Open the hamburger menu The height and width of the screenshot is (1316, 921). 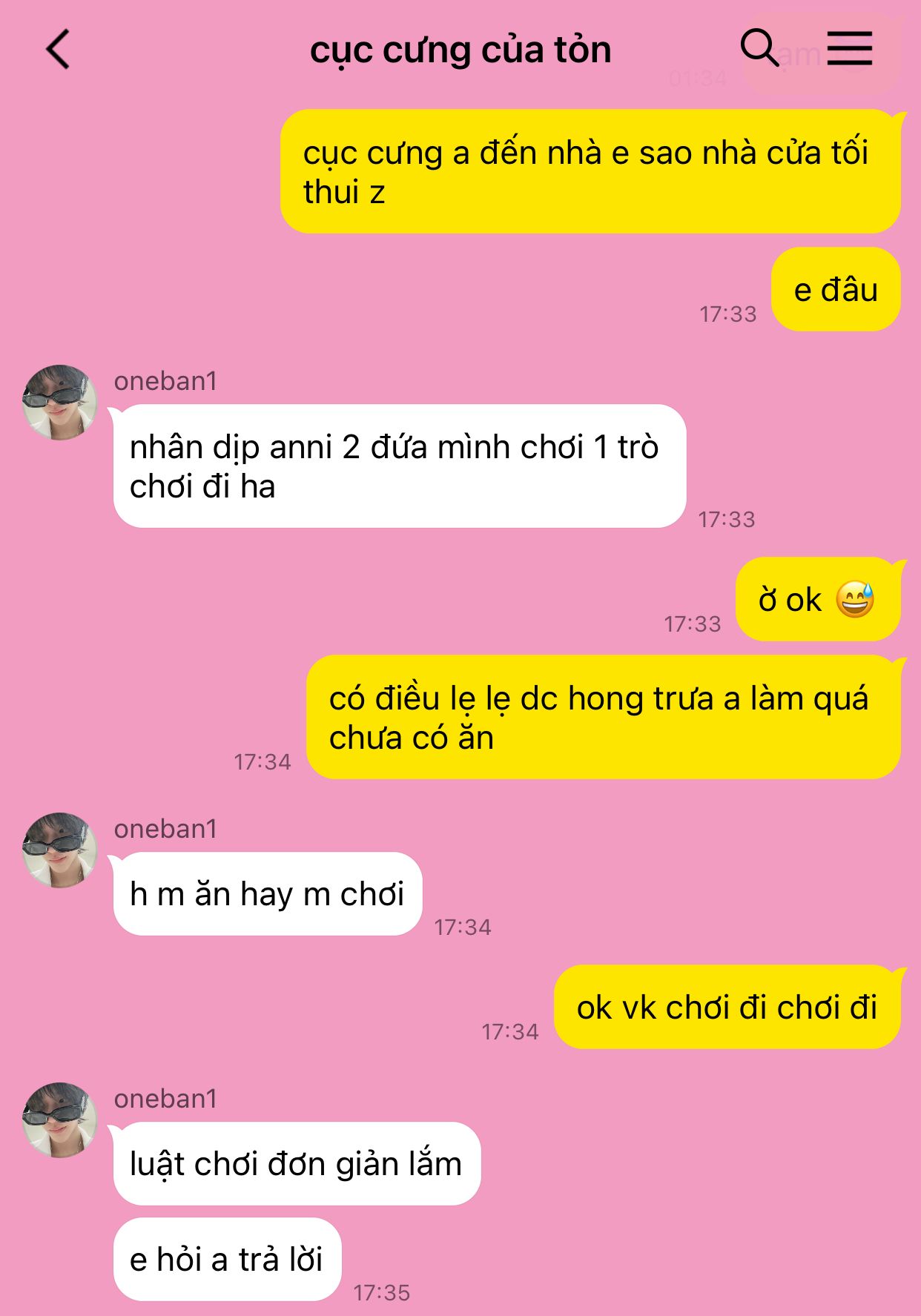click(850, 48)
